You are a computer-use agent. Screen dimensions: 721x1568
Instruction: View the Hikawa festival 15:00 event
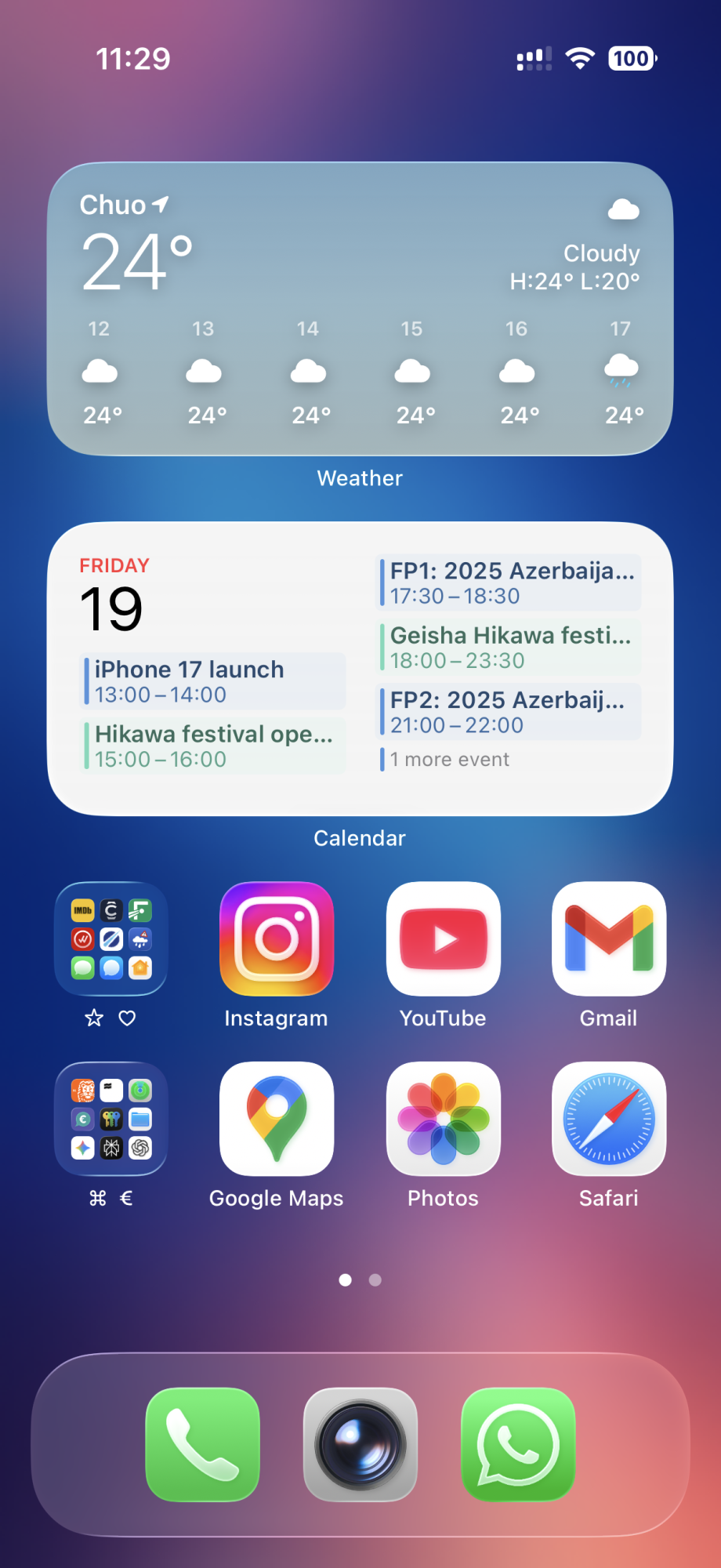(213, 746)
